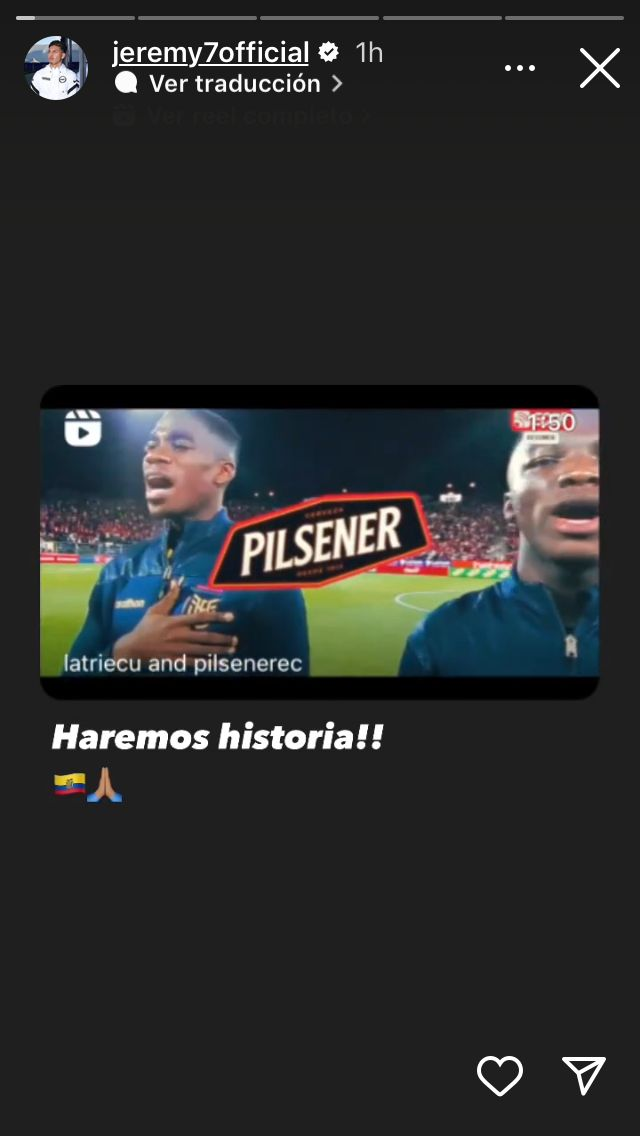Close the story viewer

tap(599, 68)
